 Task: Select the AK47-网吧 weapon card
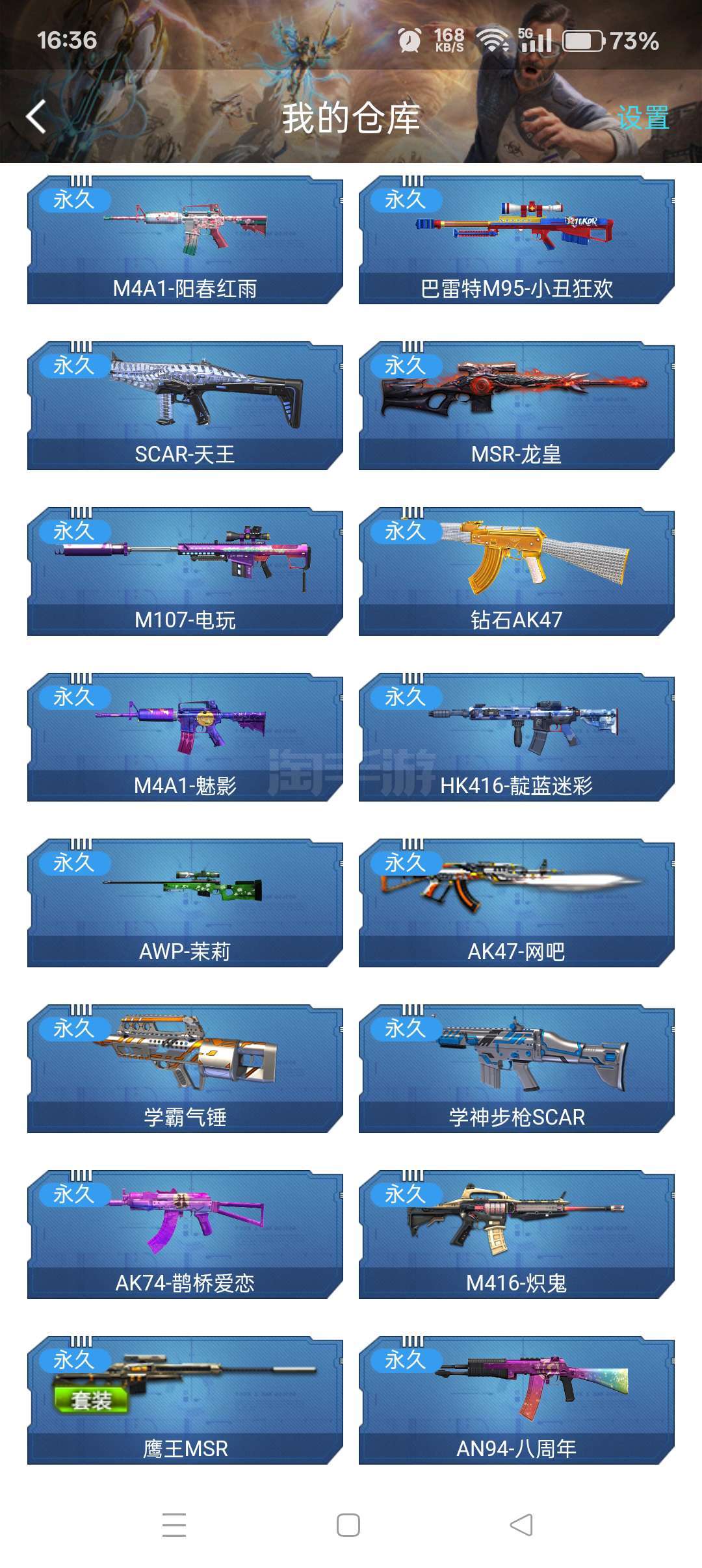[517, 903]
